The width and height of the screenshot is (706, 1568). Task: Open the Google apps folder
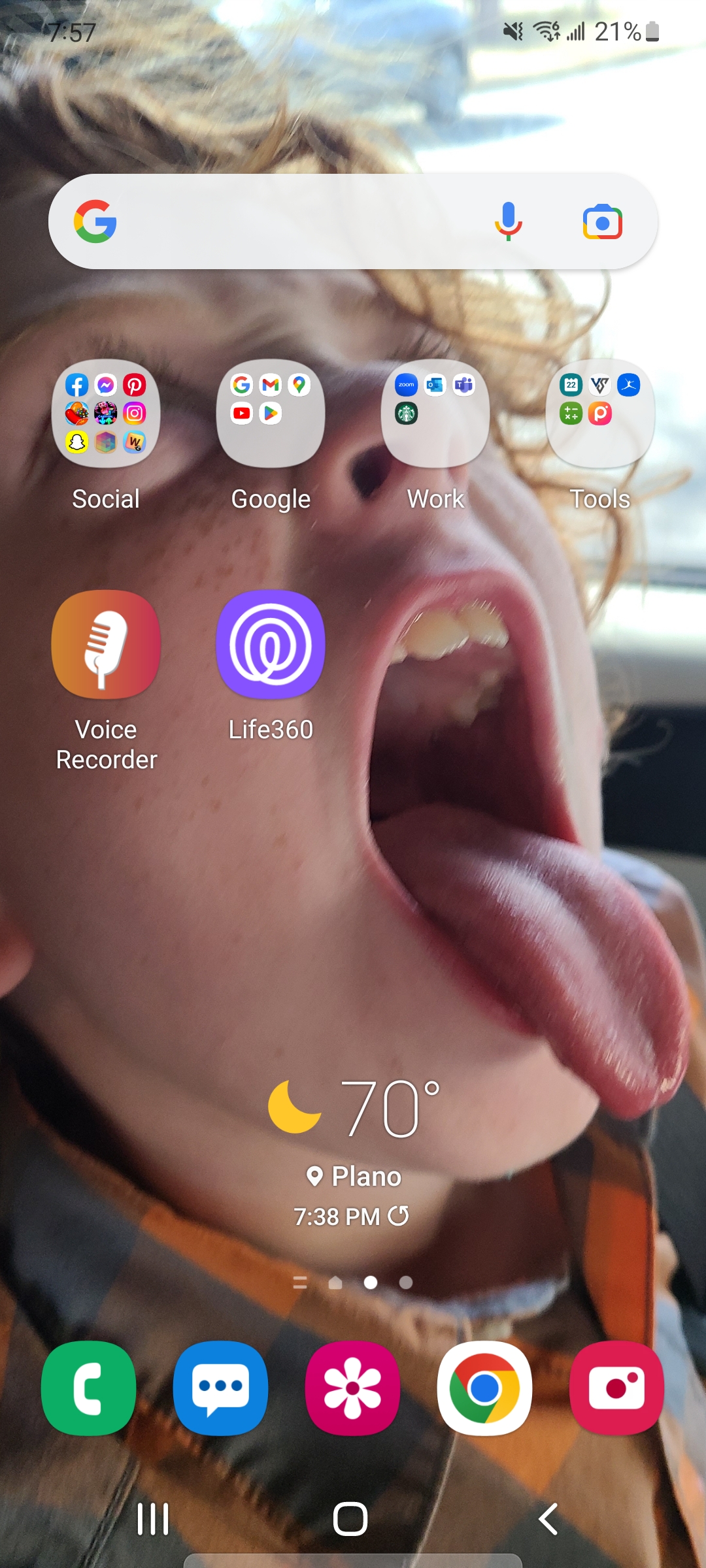[x=271, y=414]
